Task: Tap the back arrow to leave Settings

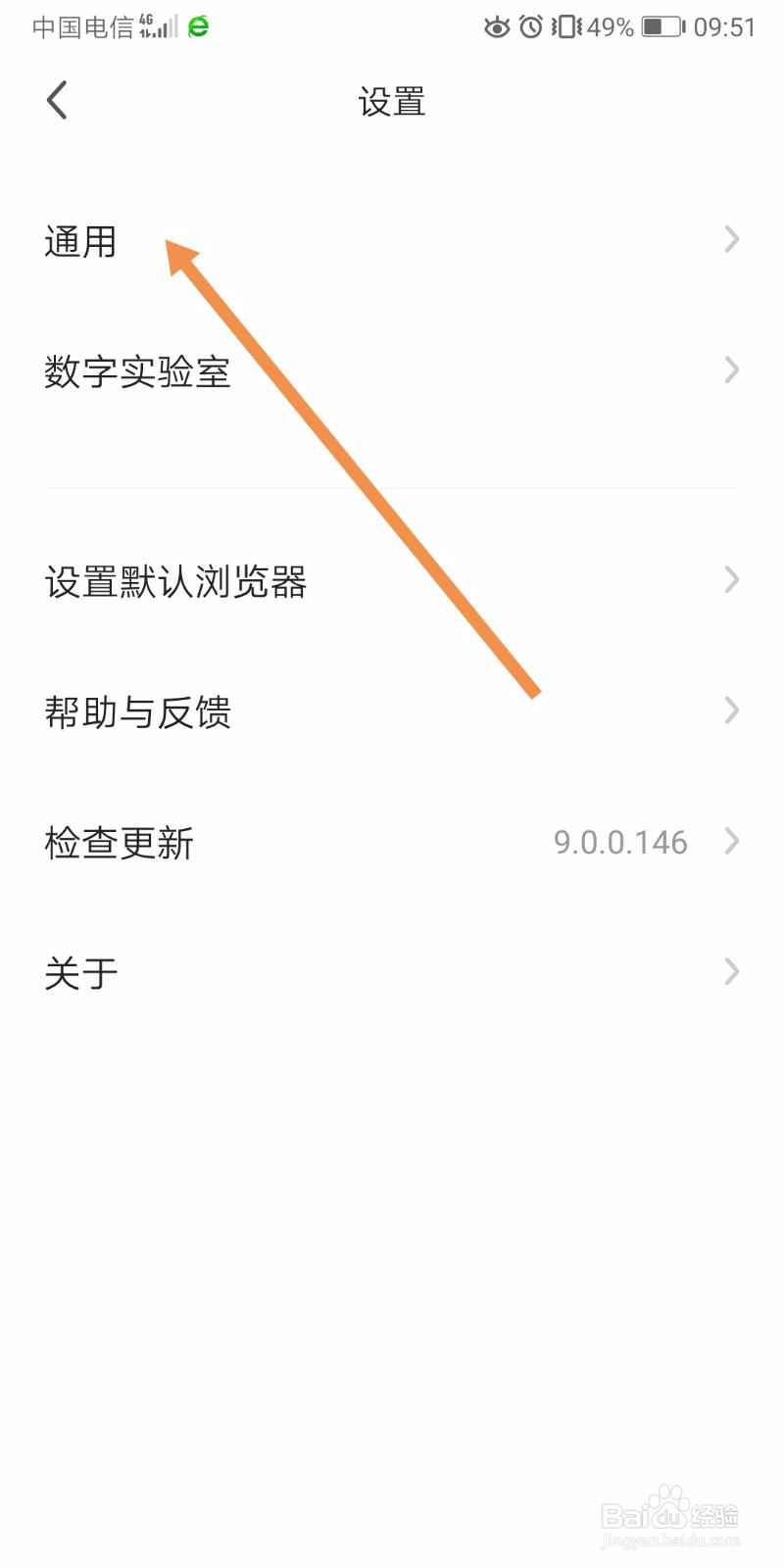Action: click(x=56, y=99)
